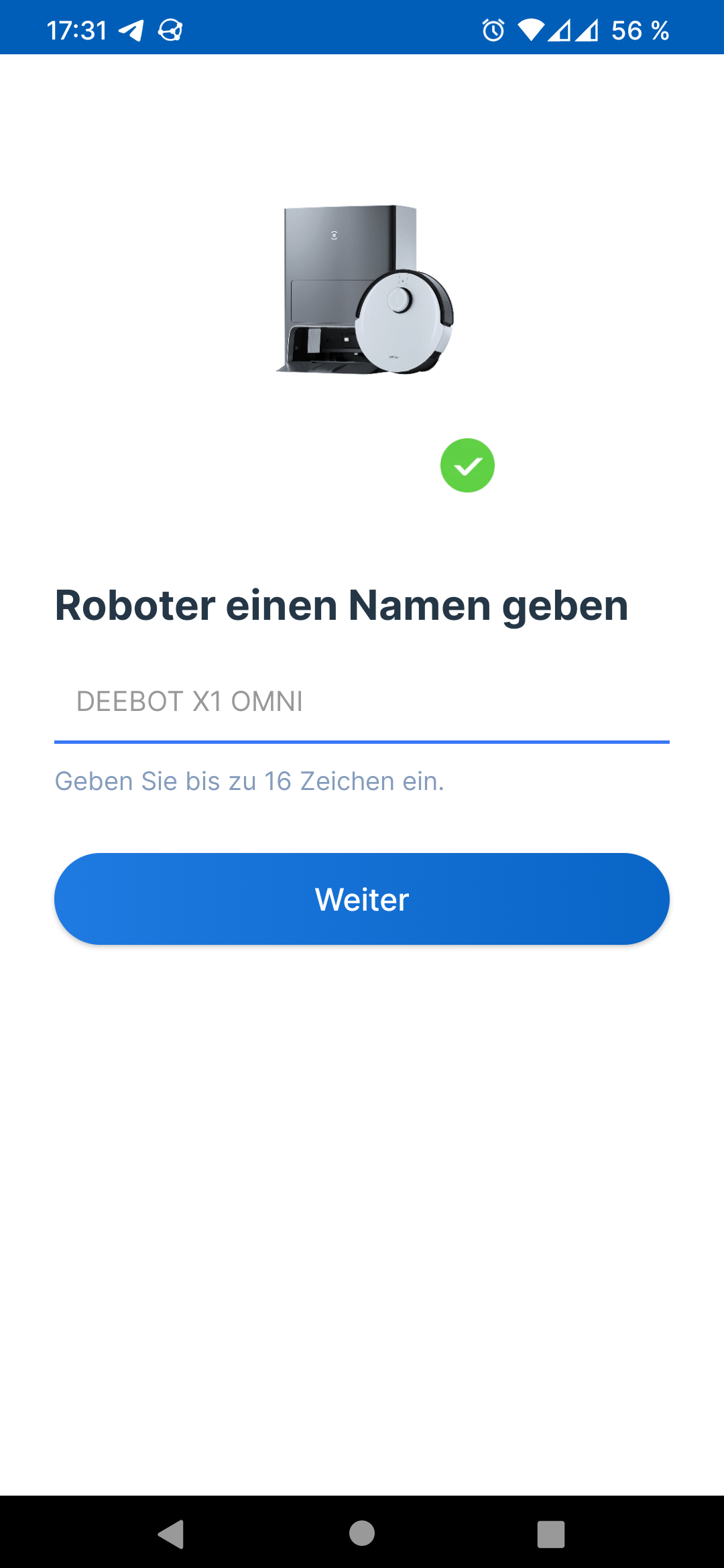This screenshot has width=724, height=1568.
Task: Return to the home screen
Action: (362, 1533)
